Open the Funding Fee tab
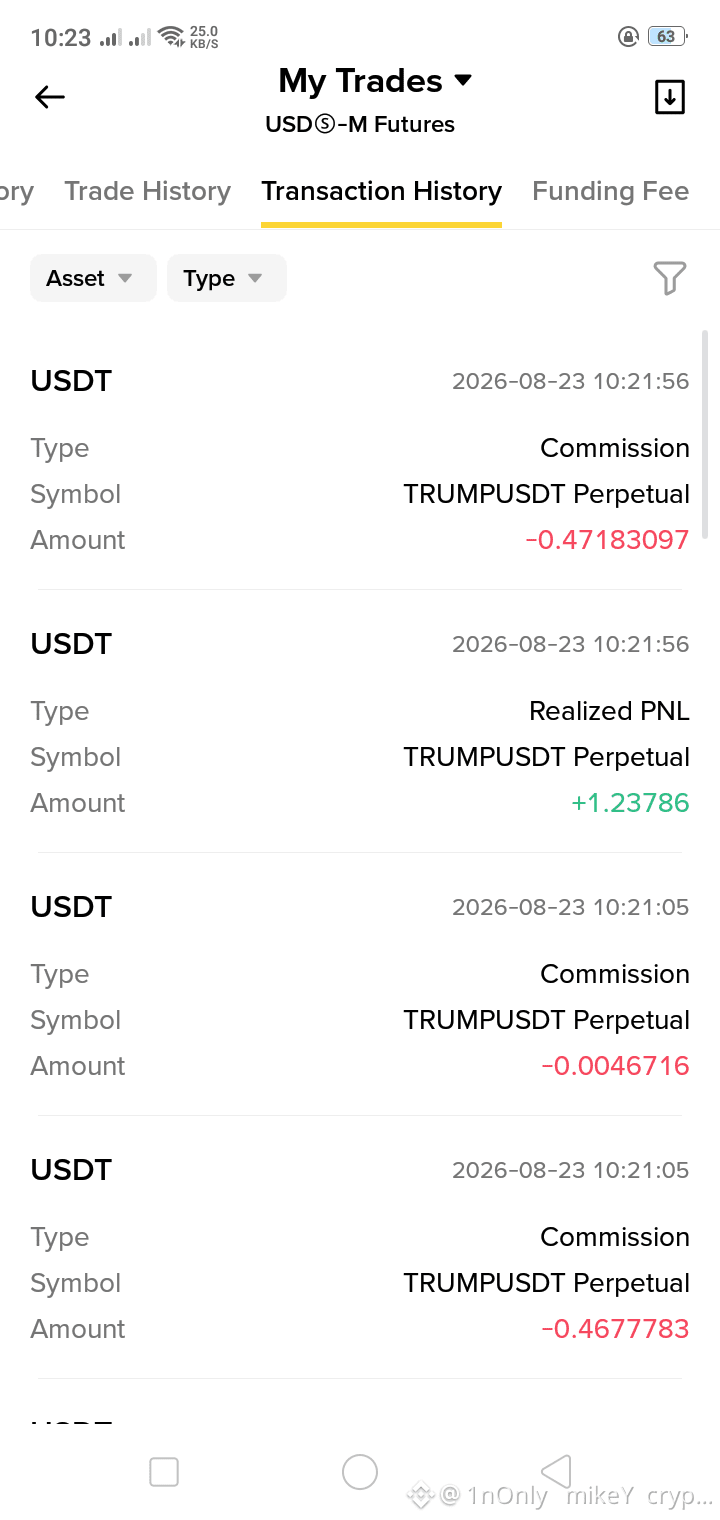 coord(610,191)
